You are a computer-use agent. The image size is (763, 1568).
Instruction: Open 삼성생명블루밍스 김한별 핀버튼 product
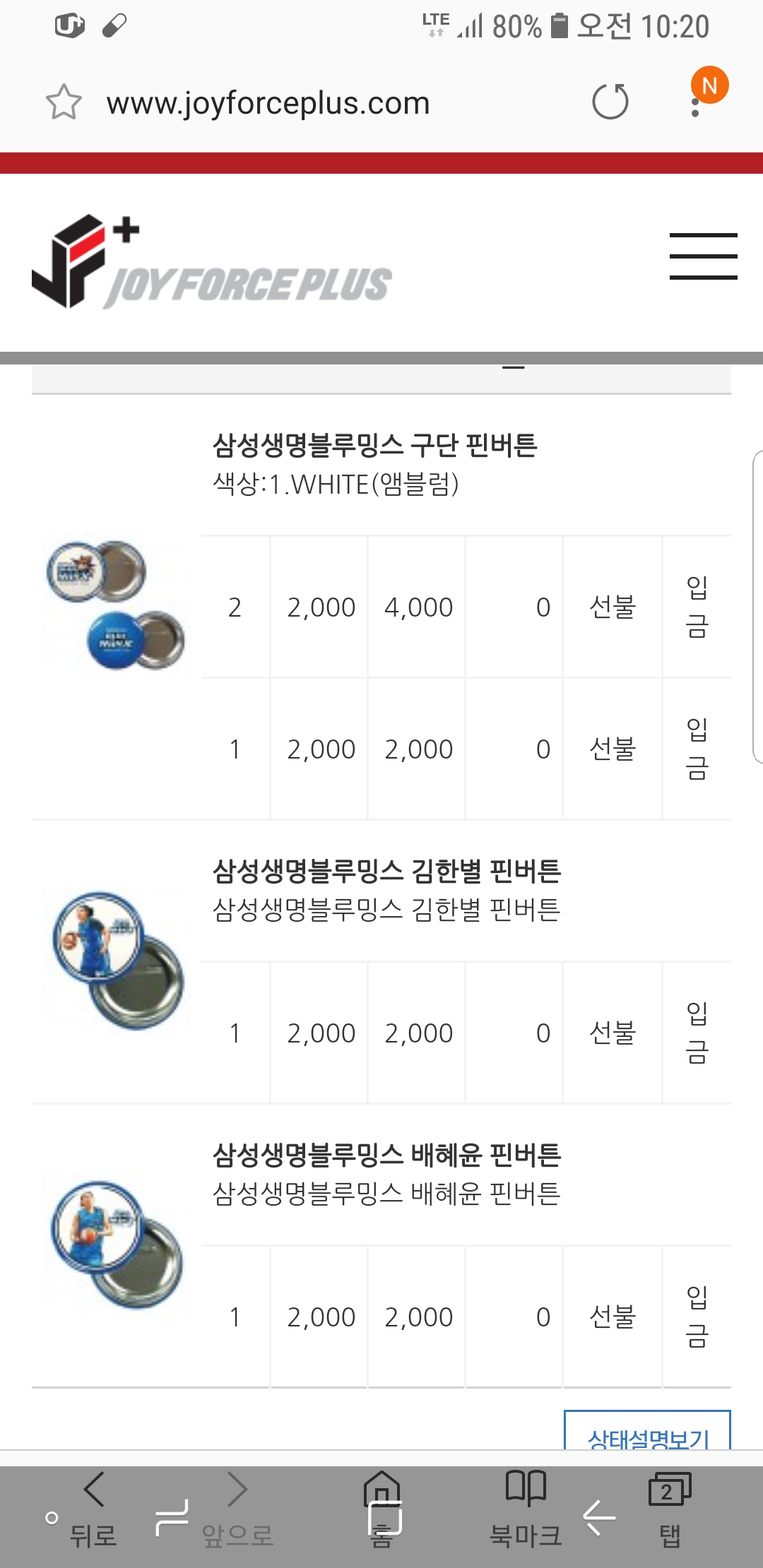coord(387,870)
